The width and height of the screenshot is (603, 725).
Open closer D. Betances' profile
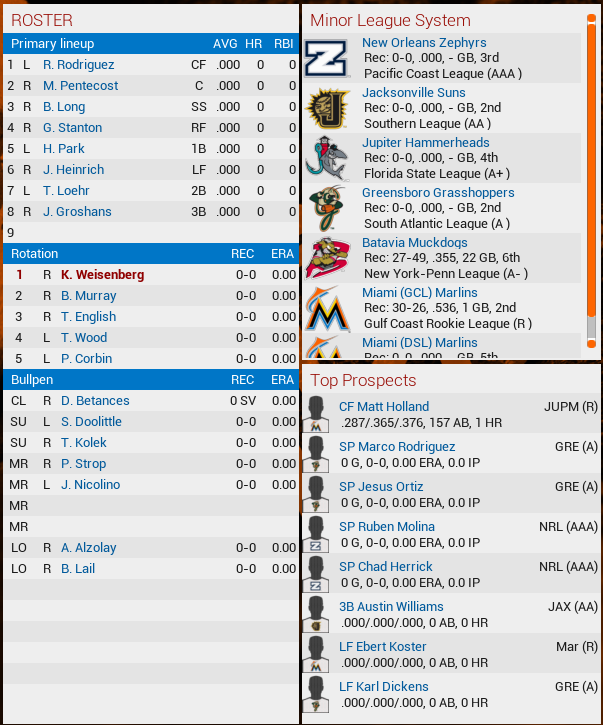[95, 400]
